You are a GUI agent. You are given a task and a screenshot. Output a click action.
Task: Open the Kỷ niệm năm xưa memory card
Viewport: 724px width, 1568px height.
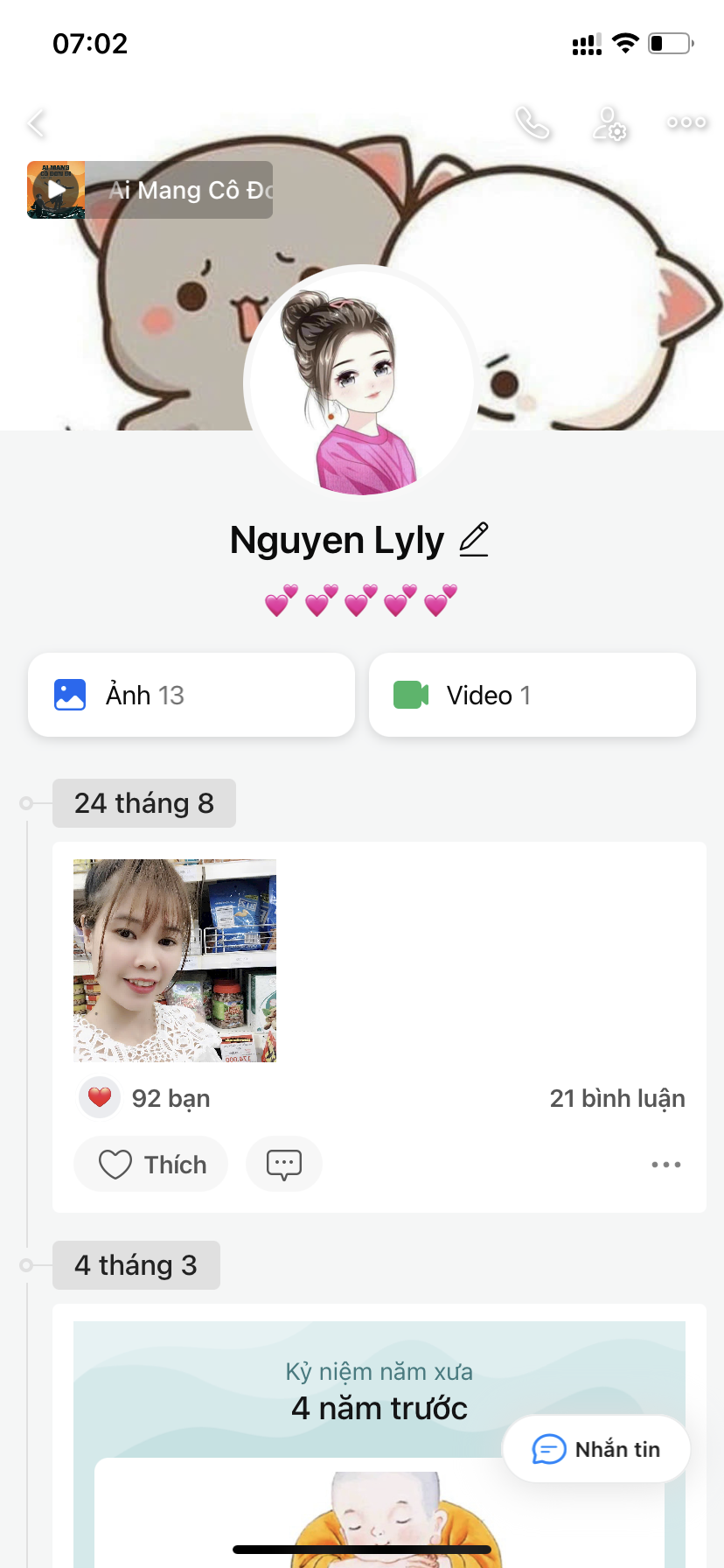[x=379, y=1391]
